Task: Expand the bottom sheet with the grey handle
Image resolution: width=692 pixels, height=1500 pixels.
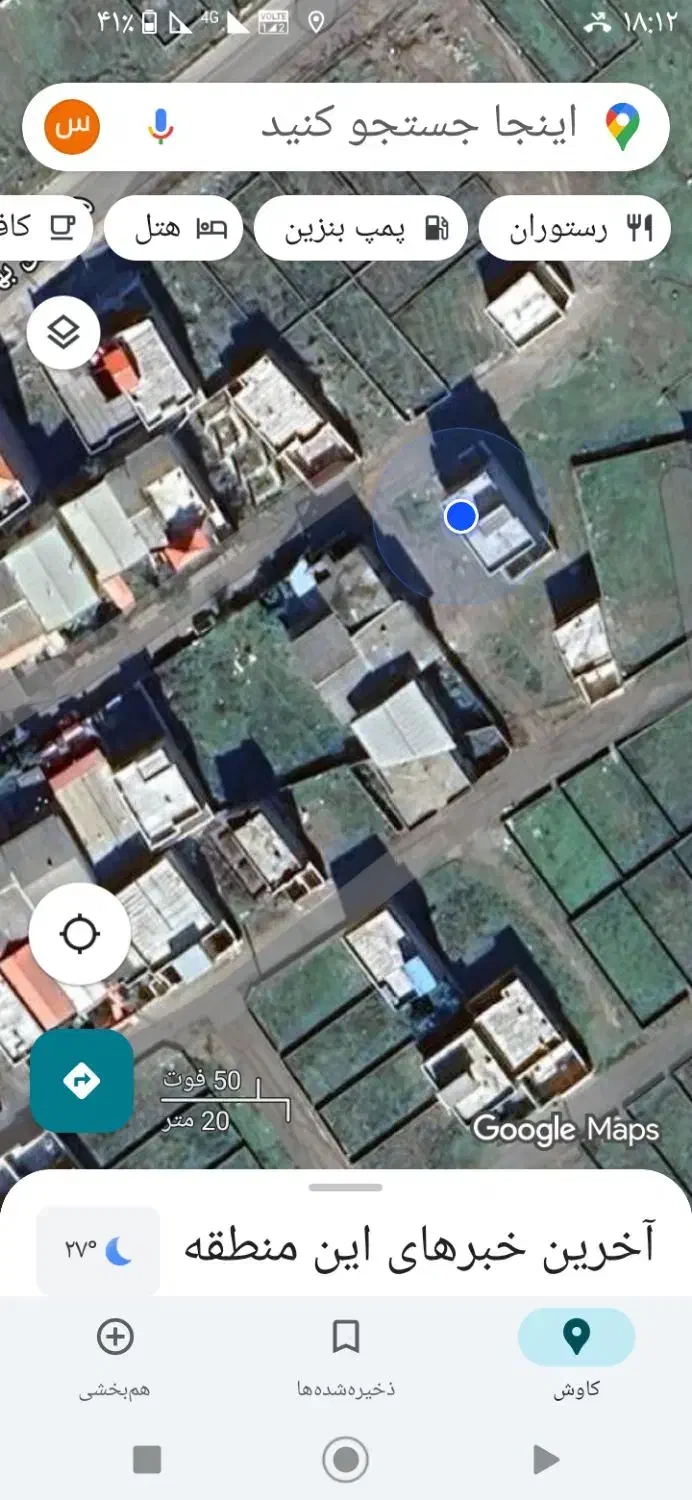Action: (x=346, y=1188)
